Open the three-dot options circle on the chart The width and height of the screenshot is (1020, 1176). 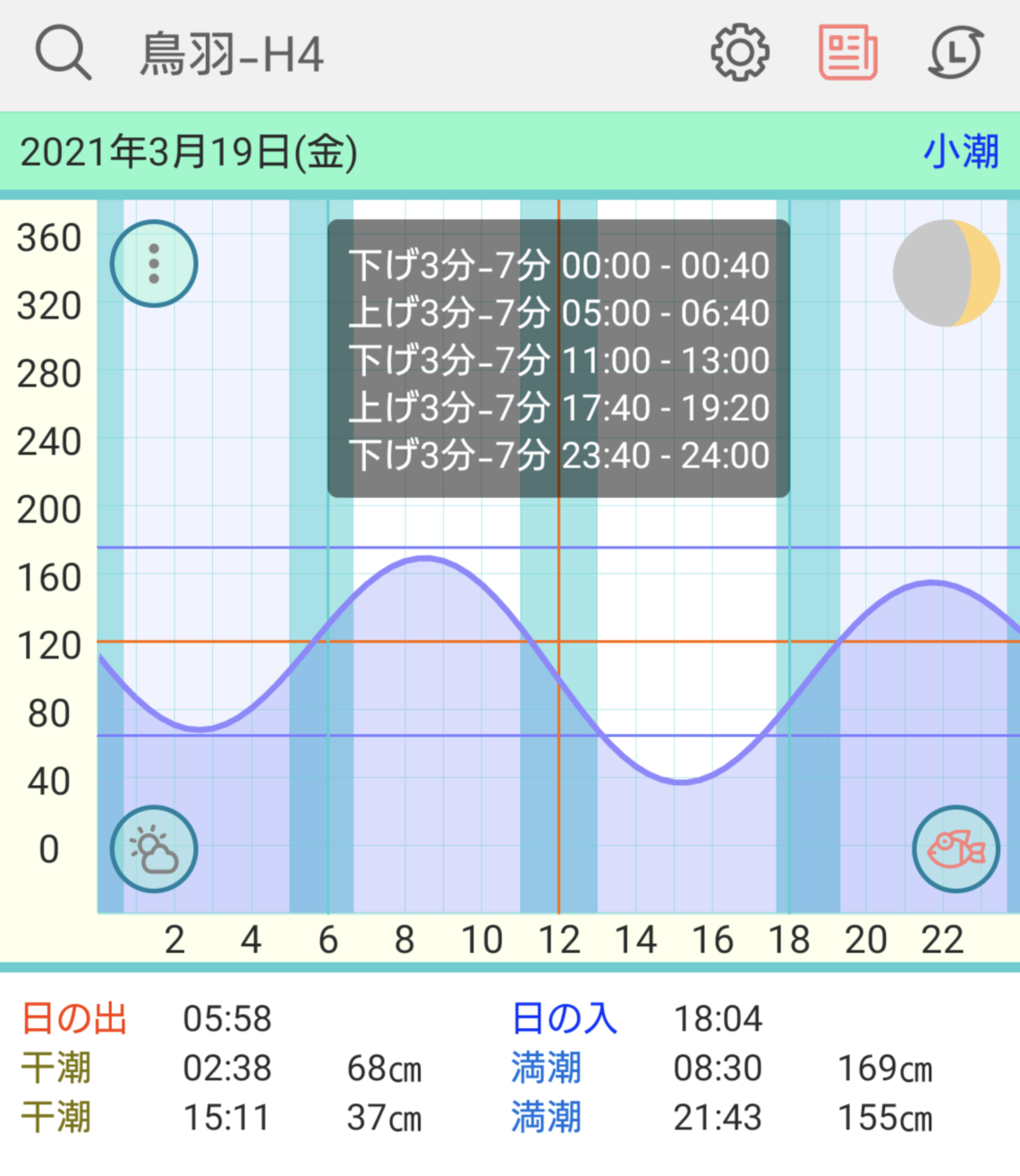click(153, 262)
